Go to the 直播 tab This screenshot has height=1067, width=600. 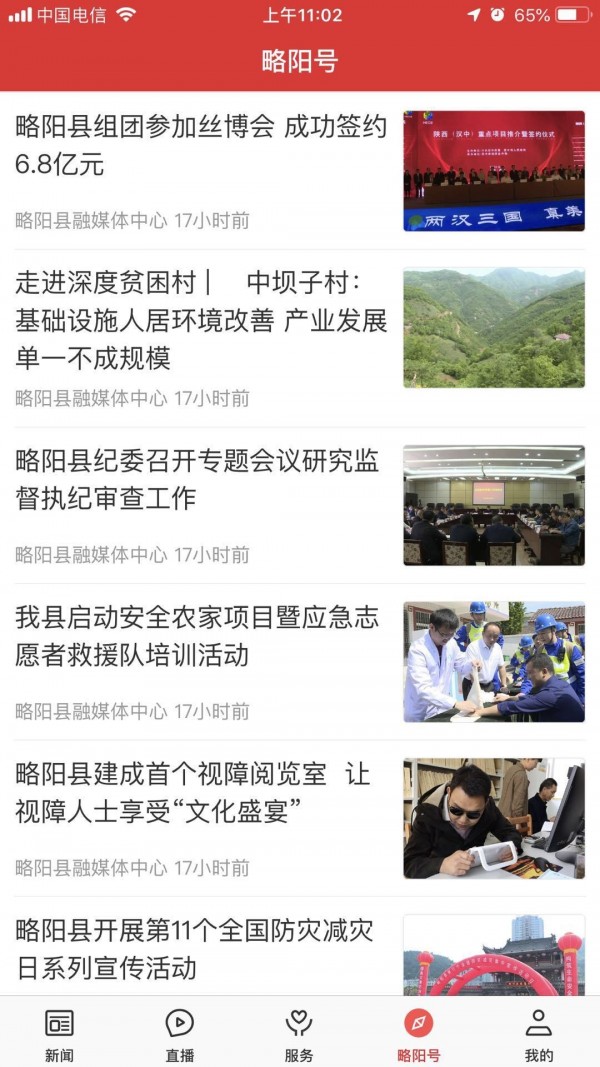179,1033
